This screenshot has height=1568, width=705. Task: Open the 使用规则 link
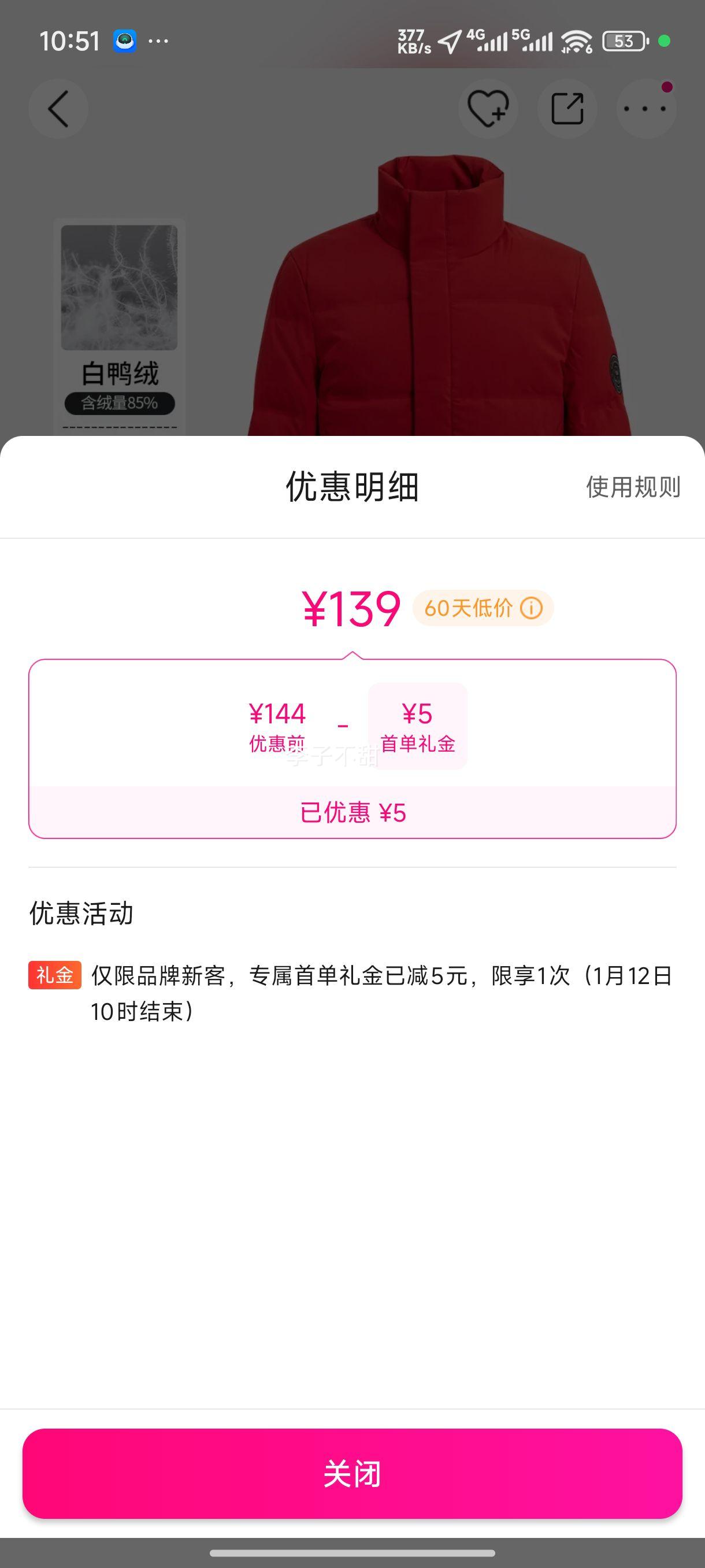(x=634, y=487)
